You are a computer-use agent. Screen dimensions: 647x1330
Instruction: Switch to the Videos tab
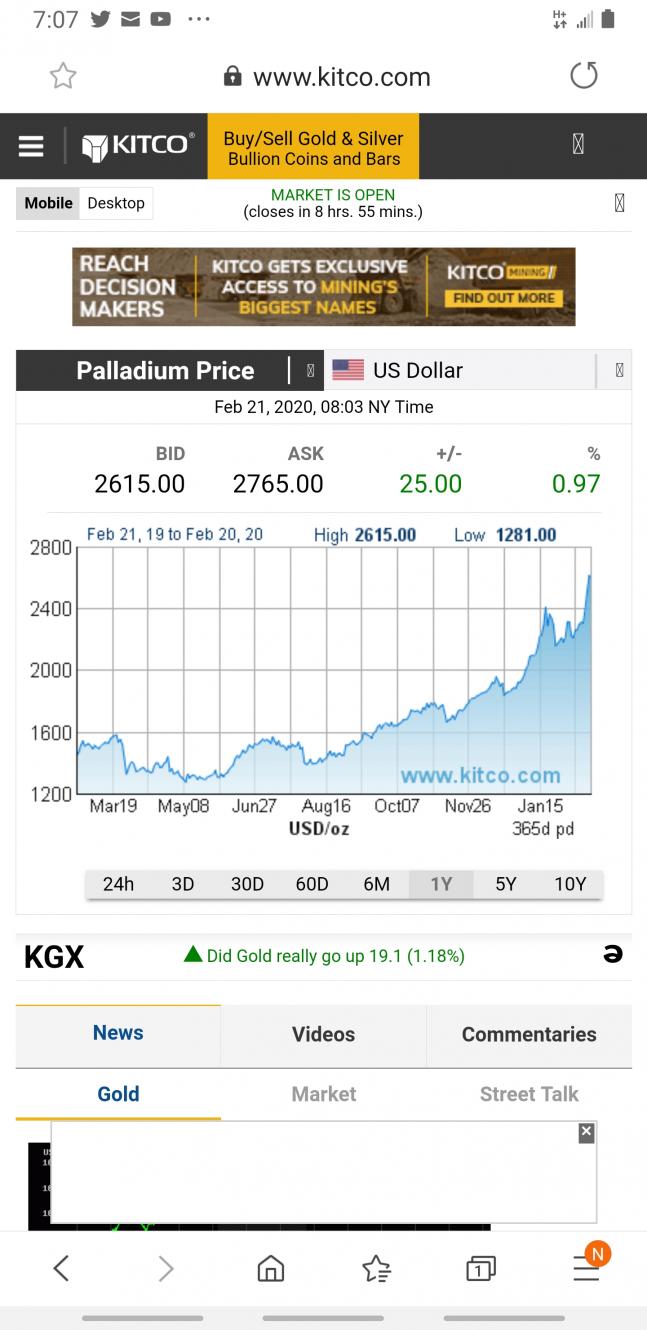323,1035
